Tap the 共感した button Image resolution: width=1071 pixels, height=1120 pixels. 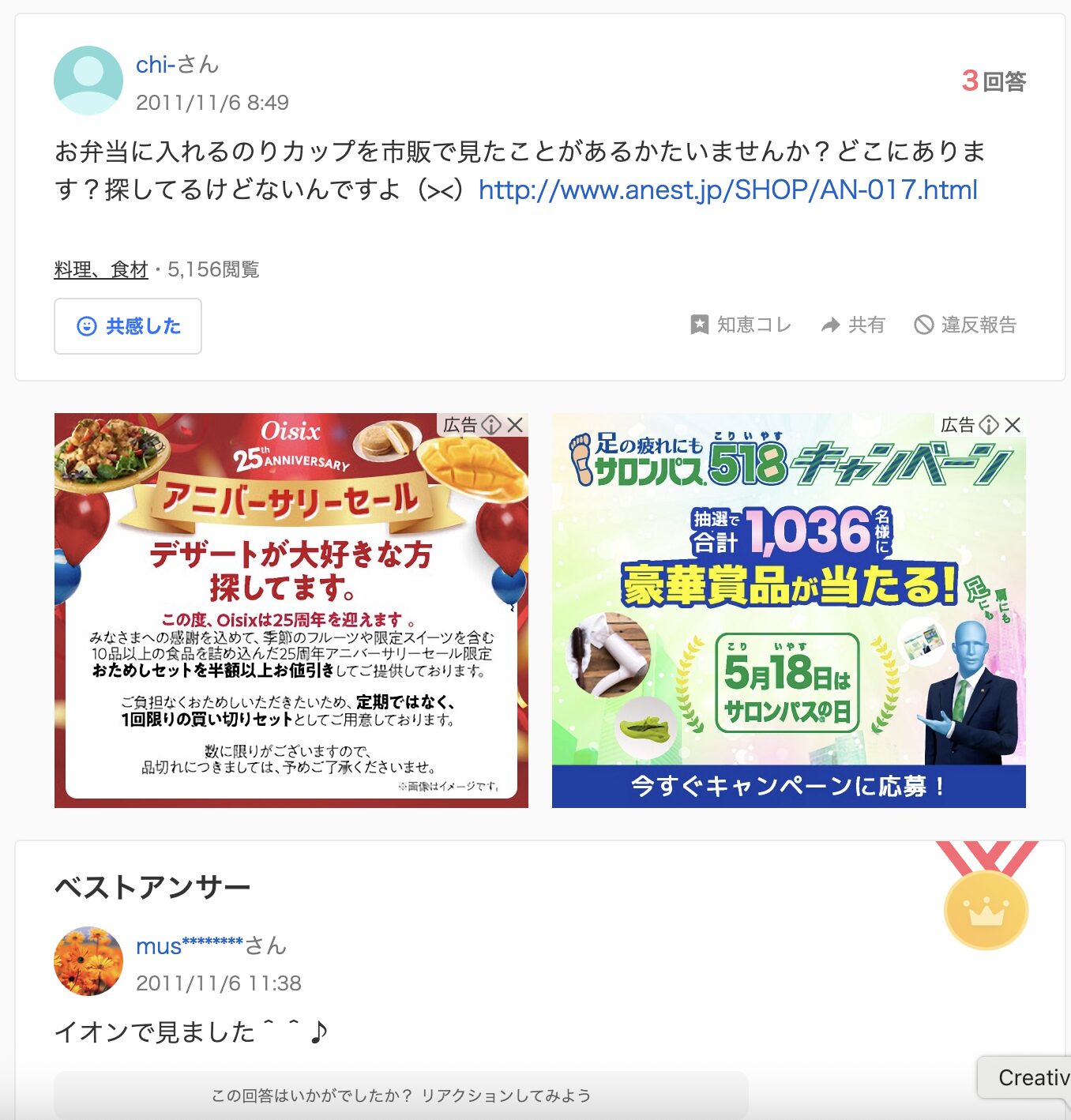pos(128,326)
